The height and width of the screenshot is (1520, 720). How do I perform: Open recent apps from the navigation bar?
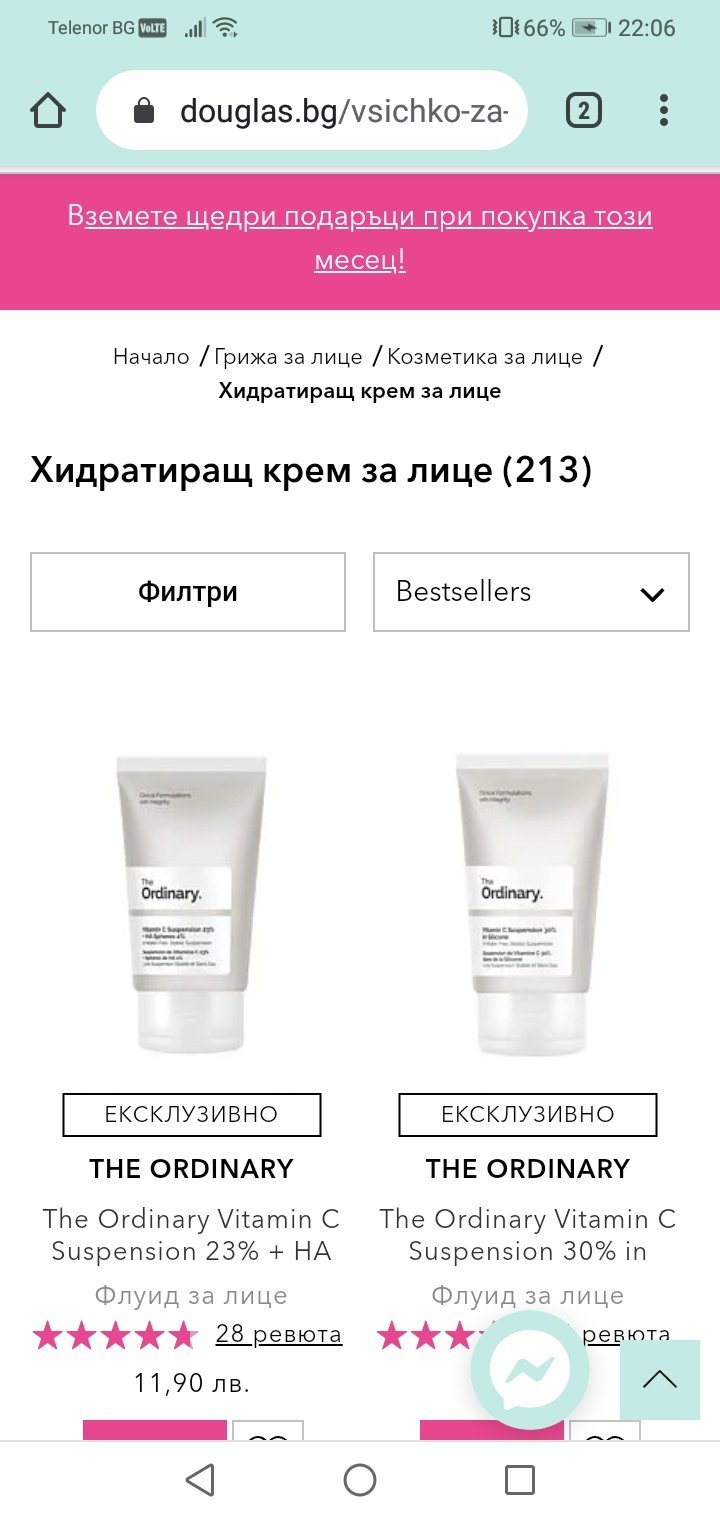pos(520,1480)
